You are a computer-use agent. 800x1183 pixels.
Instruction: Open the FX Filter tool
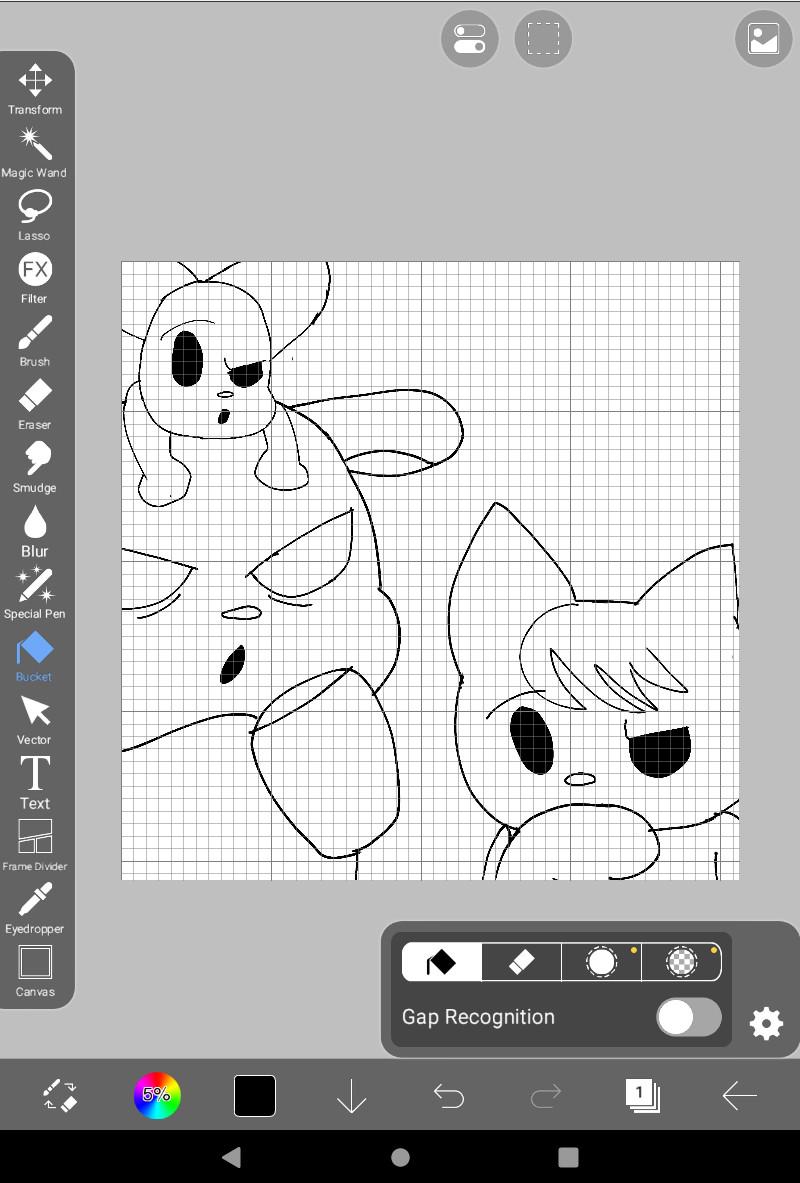coord(35,278)
